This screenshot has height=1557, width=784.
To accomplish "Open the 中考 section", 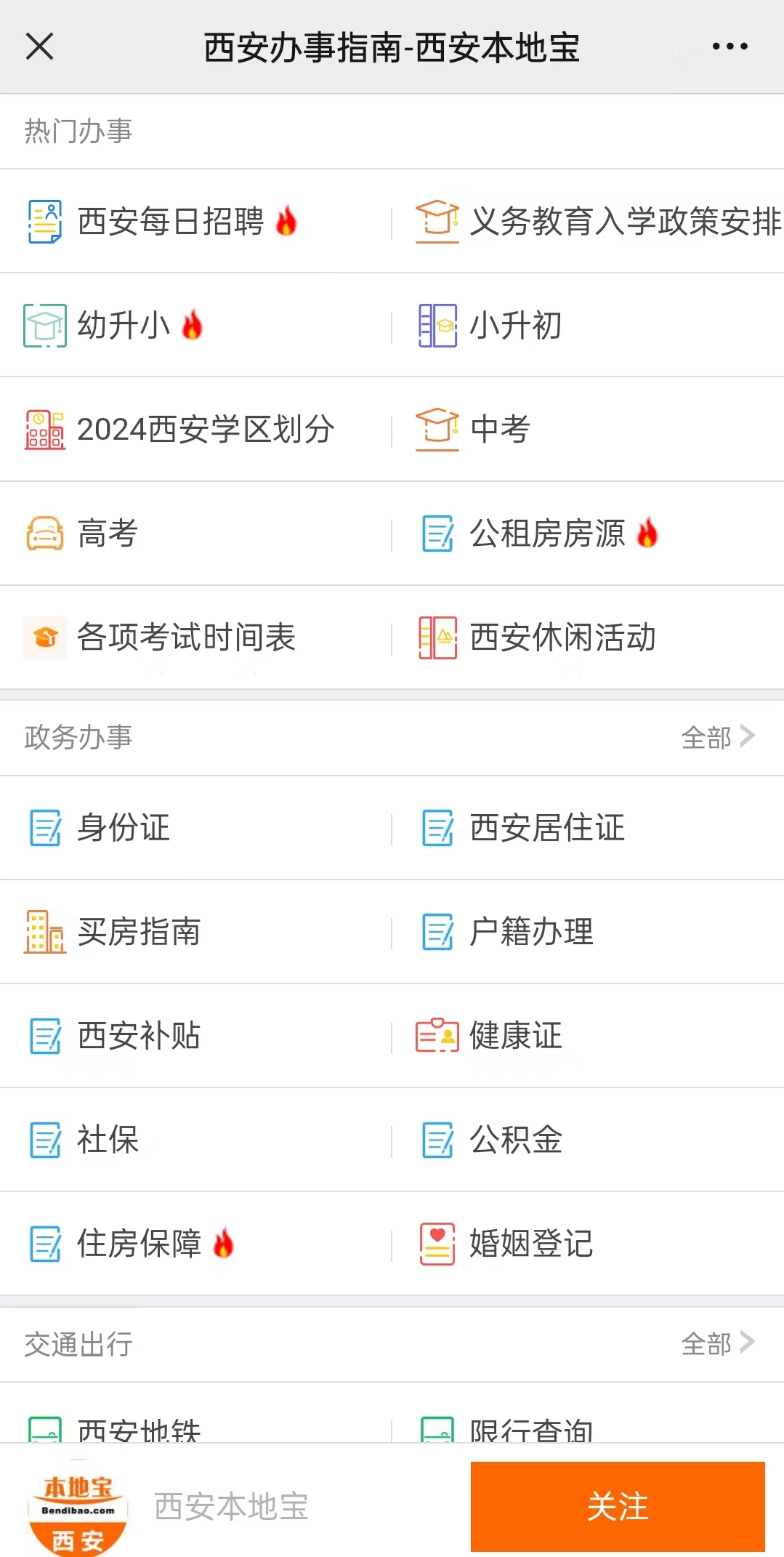I will pos(500,430).
